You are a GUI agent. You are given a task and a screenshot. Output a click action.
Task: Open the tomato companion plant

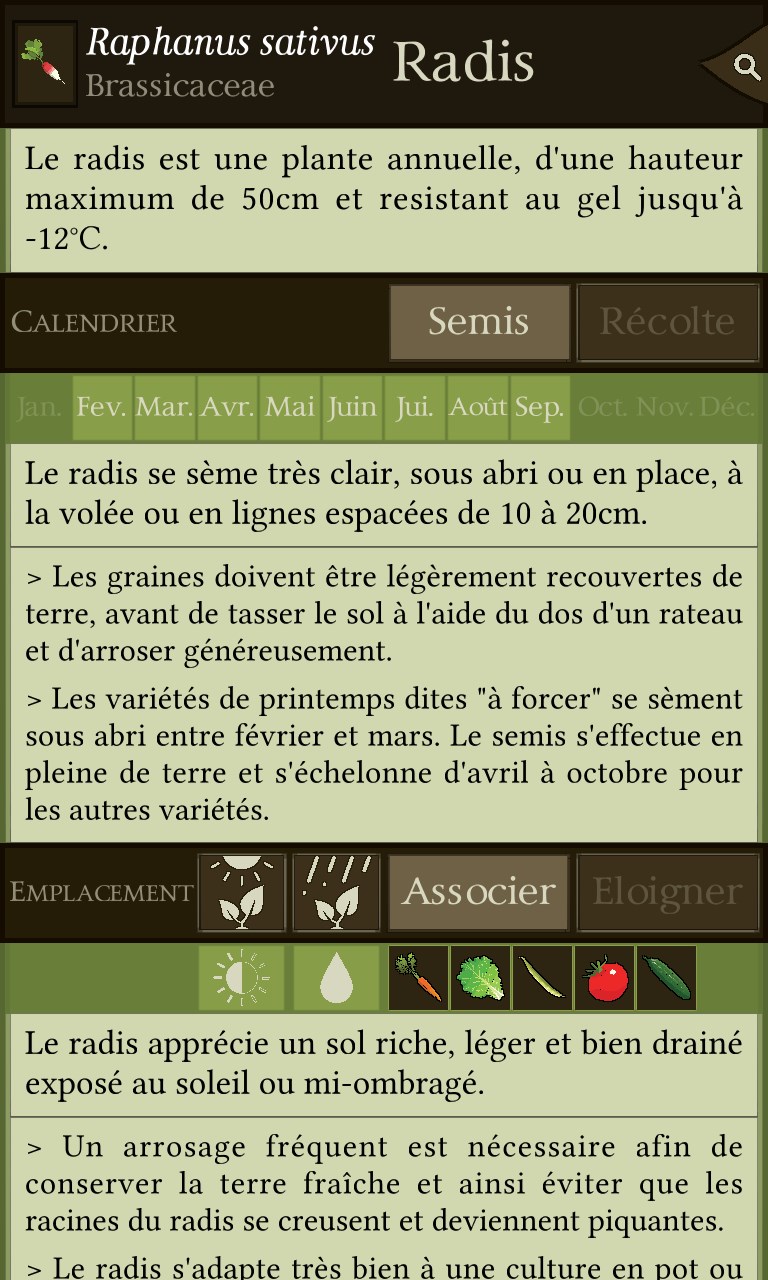click(604, 978)
